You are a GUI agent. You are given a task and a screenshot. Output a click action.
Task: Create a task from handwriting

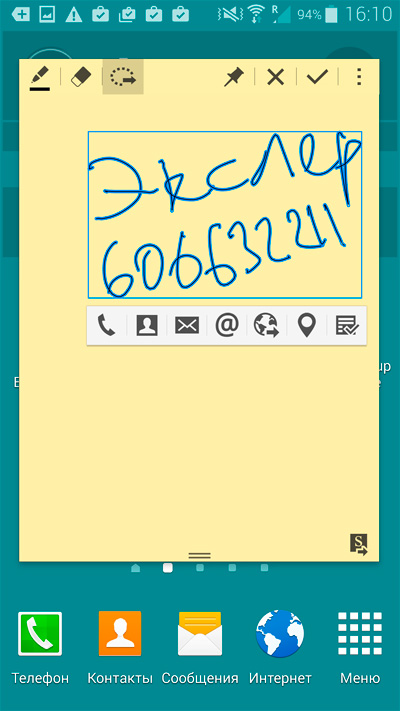[347, 326]
